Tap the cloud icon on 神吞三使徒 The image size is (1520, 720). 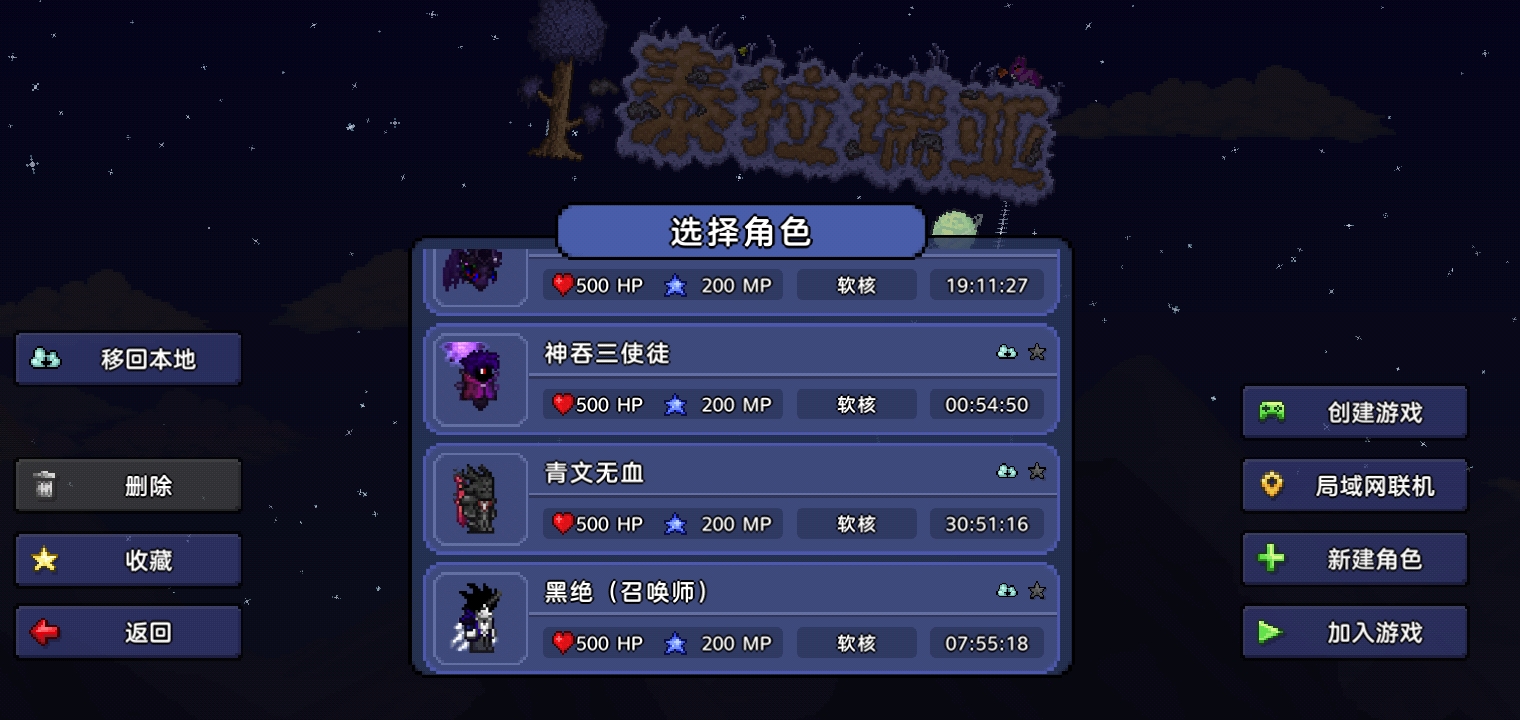(x=1007, y=352)
